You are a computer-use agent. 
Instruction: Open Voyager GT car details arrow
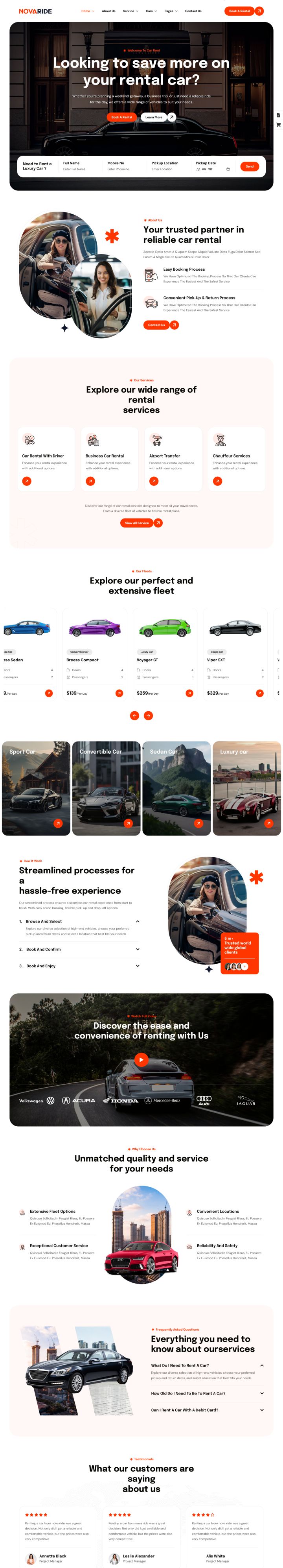189,693
